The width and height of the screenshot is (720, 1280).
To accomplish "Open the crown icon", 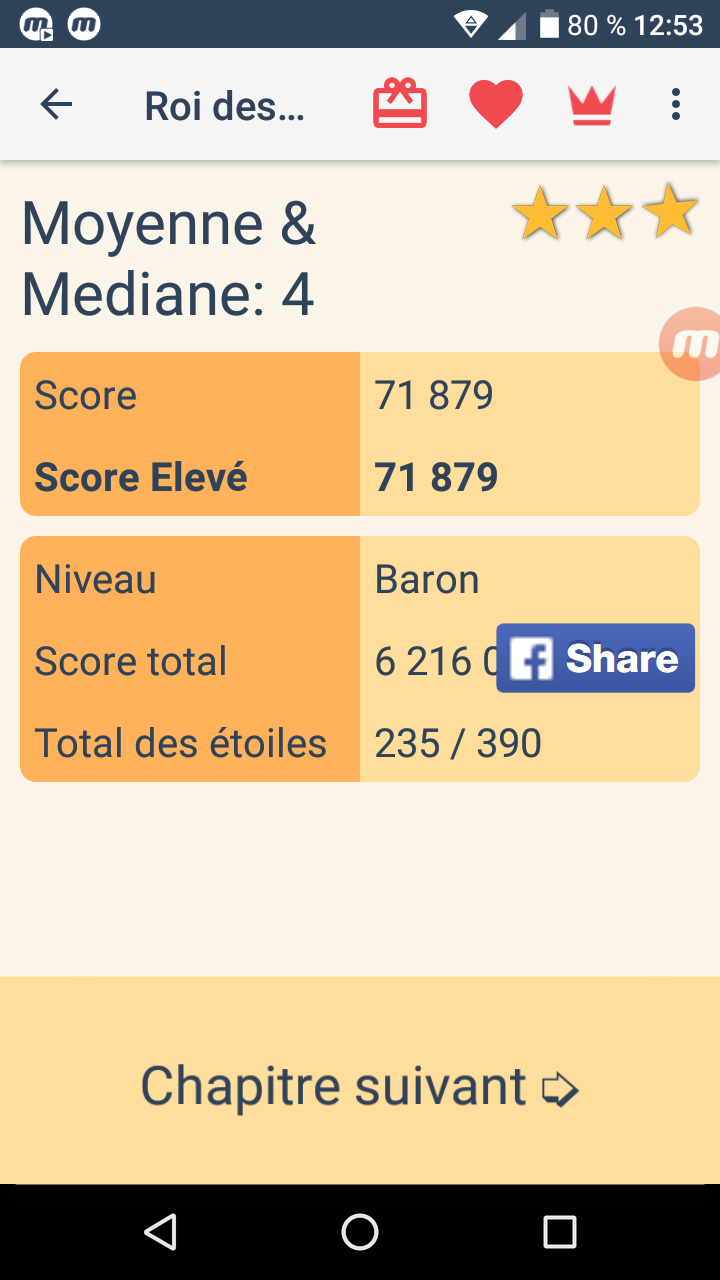I will [x=592, y=104].
